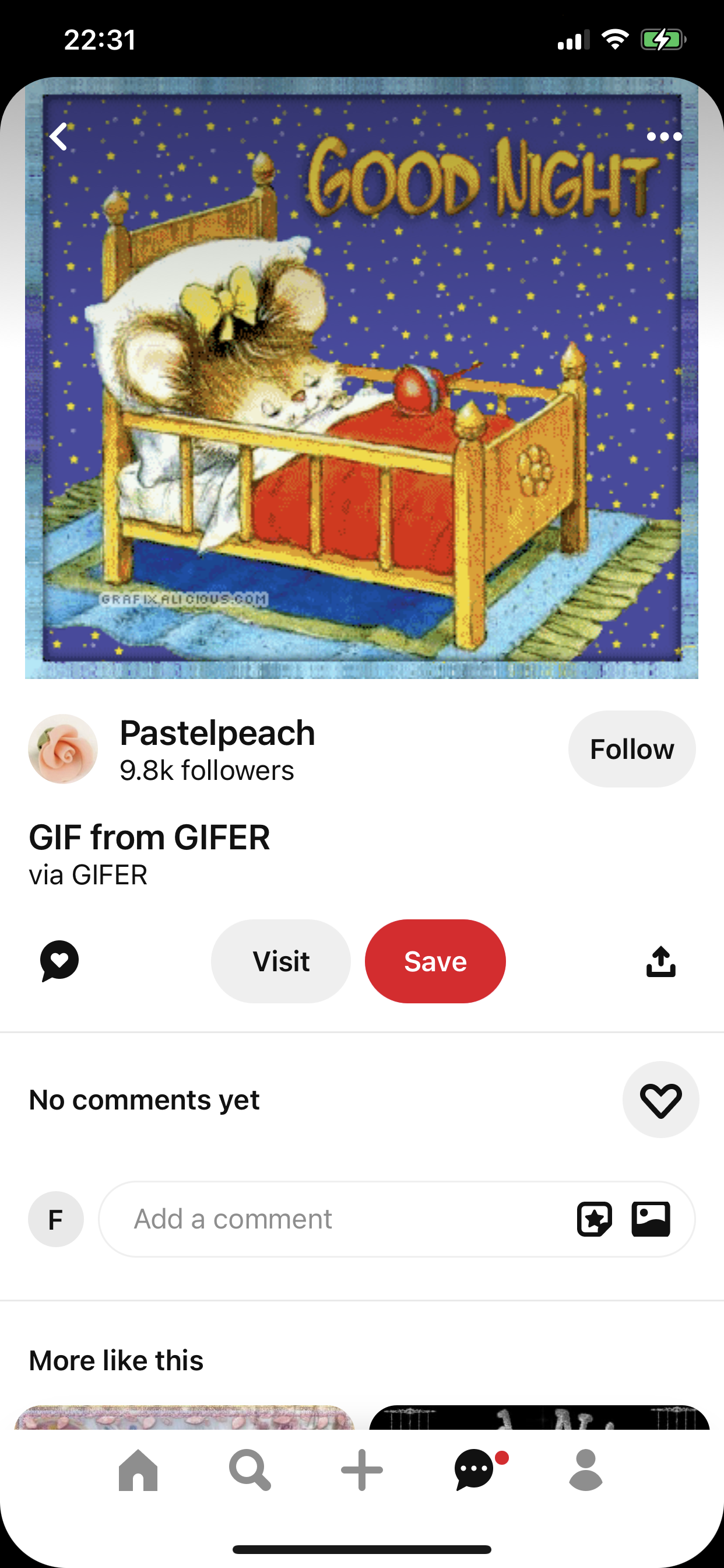Screen dimensions: 724x1568
Task: Attach a photo to the comment
Action: [651, 1219]
